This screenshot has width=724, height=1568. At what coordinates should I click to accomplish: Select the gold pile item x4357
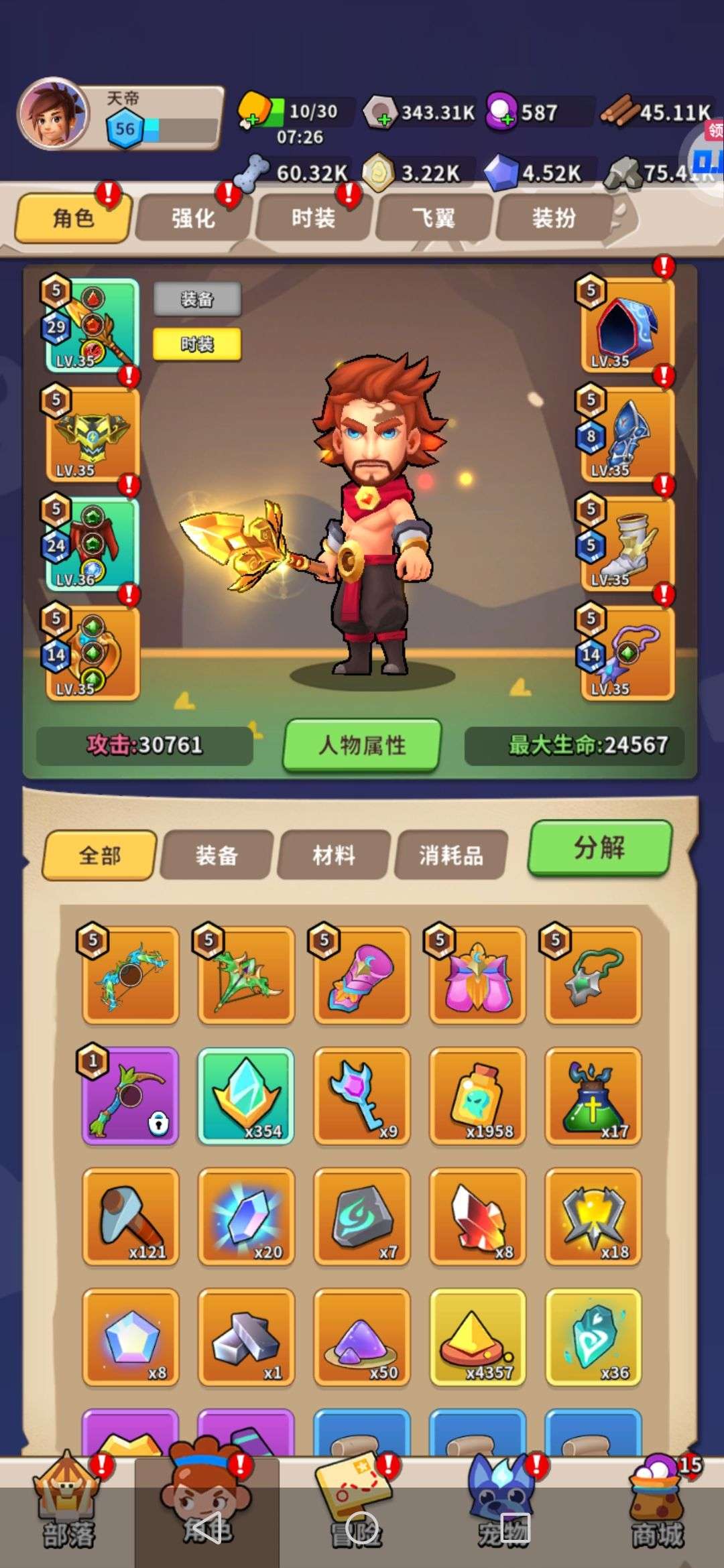tap(477, 1337)
